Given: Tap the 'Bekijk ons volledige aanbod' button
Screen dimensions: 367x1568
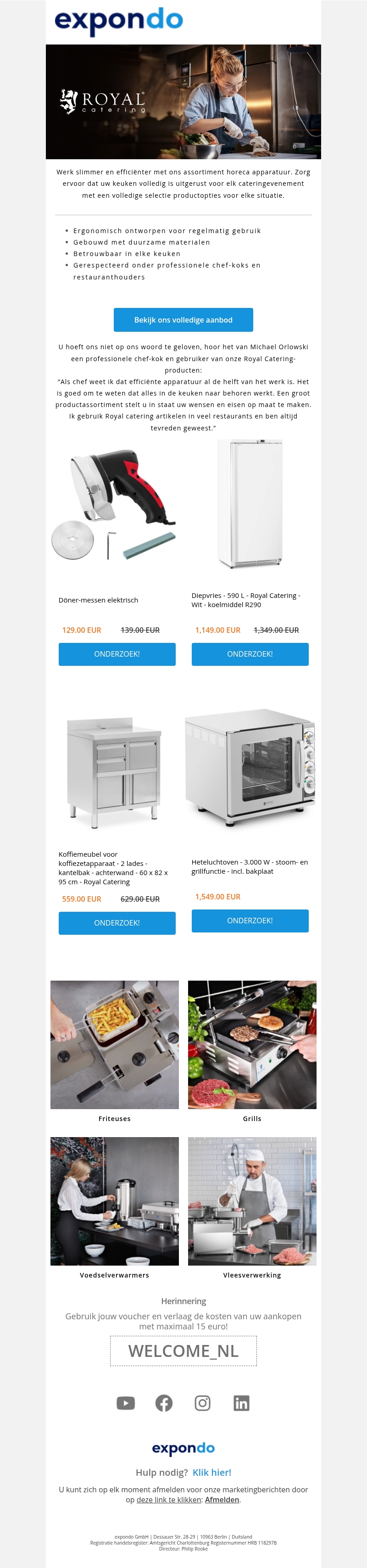Looking at the screenshot, I should click(x=183, y=319).
